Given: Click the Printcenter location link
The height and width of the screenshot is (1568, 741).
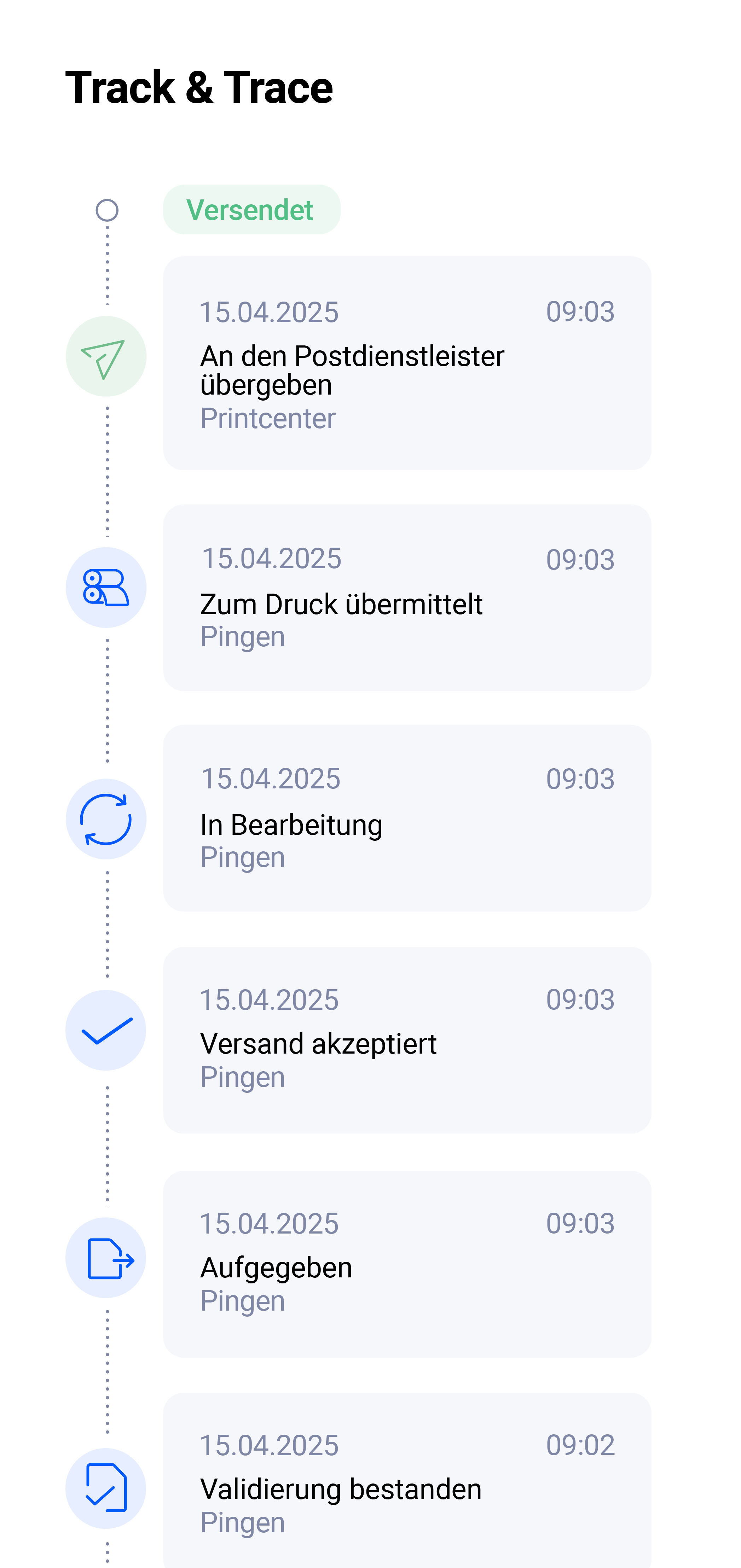Looking at the screenshot, I should [268, 418].
